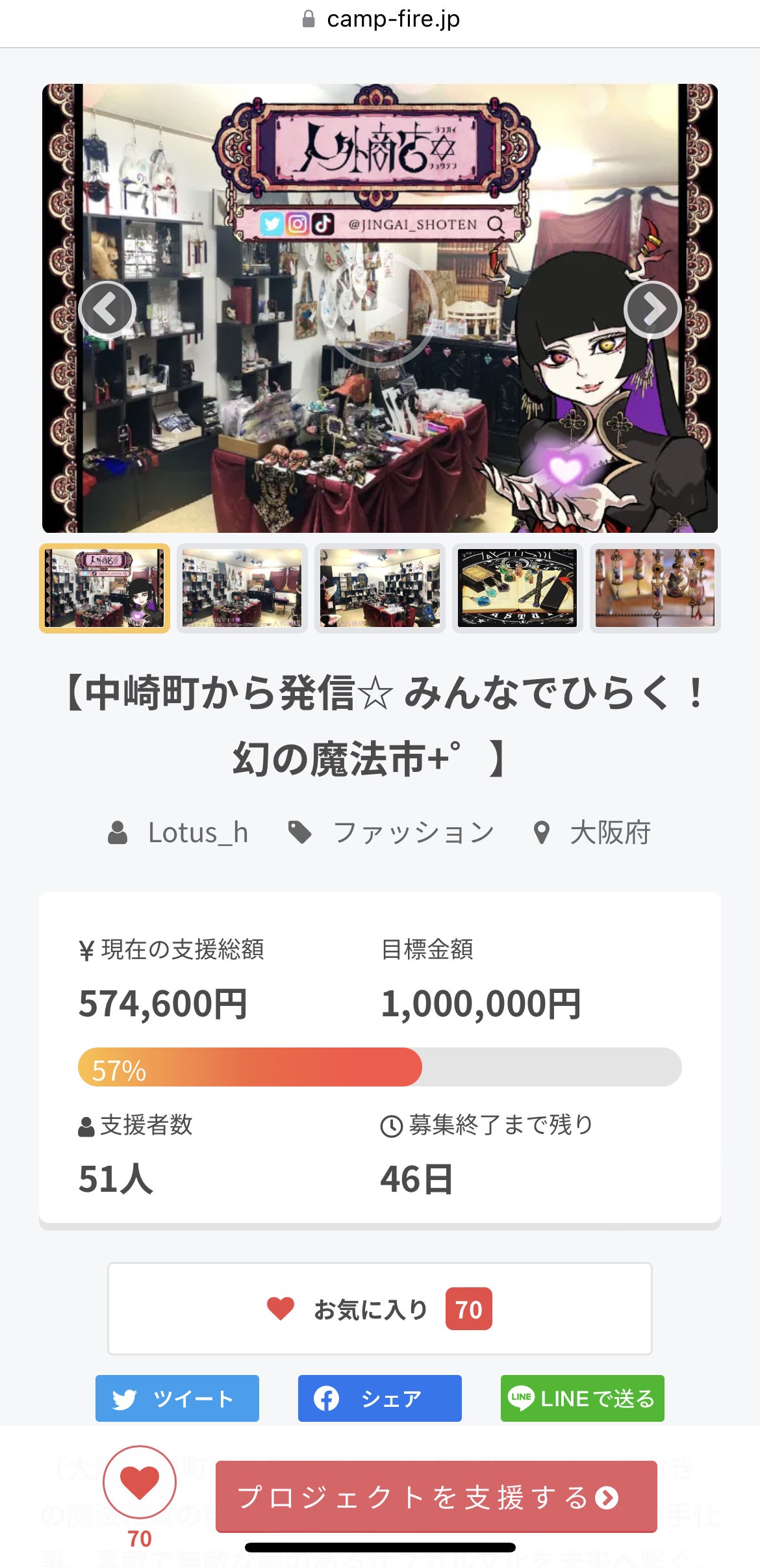Tap プロジェクトを支援する to back project
This screenshot has width=760, height=1568.
click(x=436, y=1497)
